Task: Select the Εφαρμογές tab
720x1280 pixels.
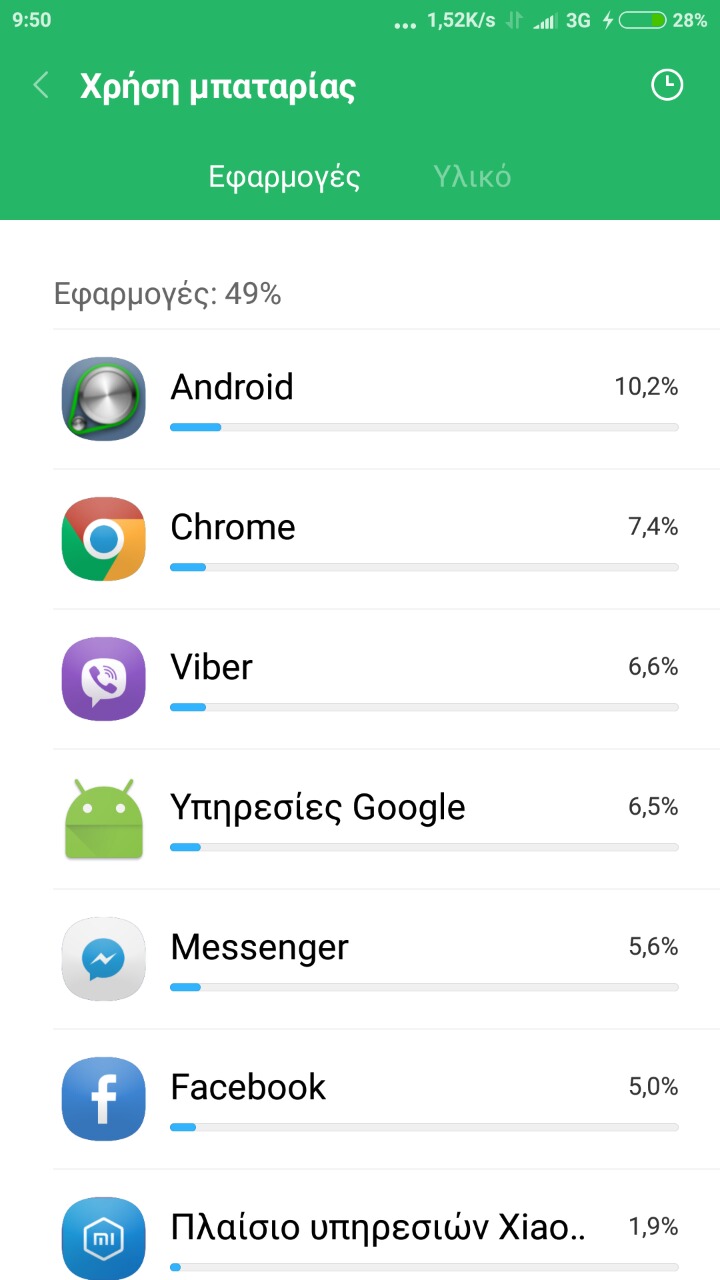Action: (x=284, y=177)
